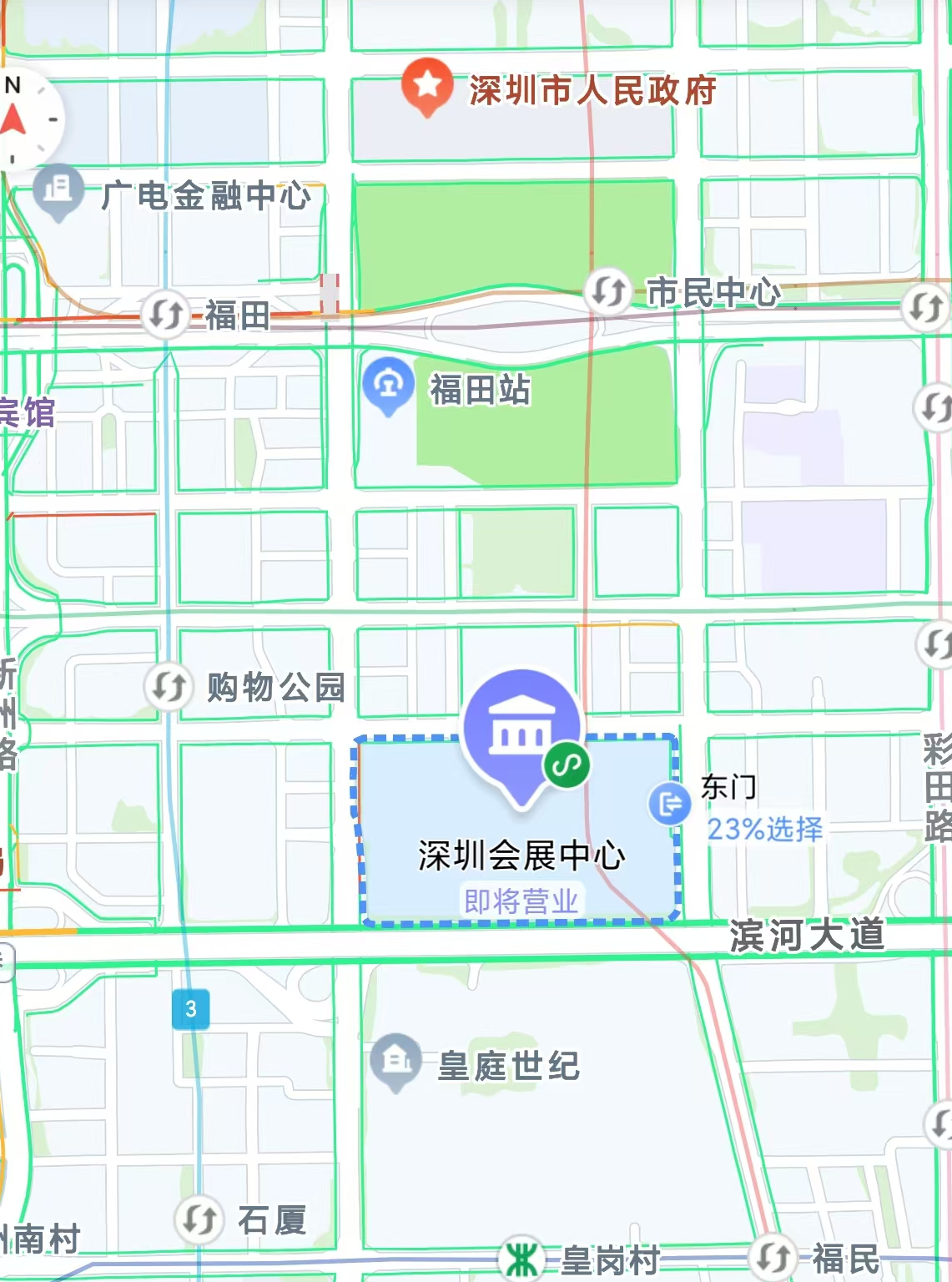The image size is (952, 1282).
Task: Select the 深圳市人民政府 starred marker
Action: (x=427, y=85)
